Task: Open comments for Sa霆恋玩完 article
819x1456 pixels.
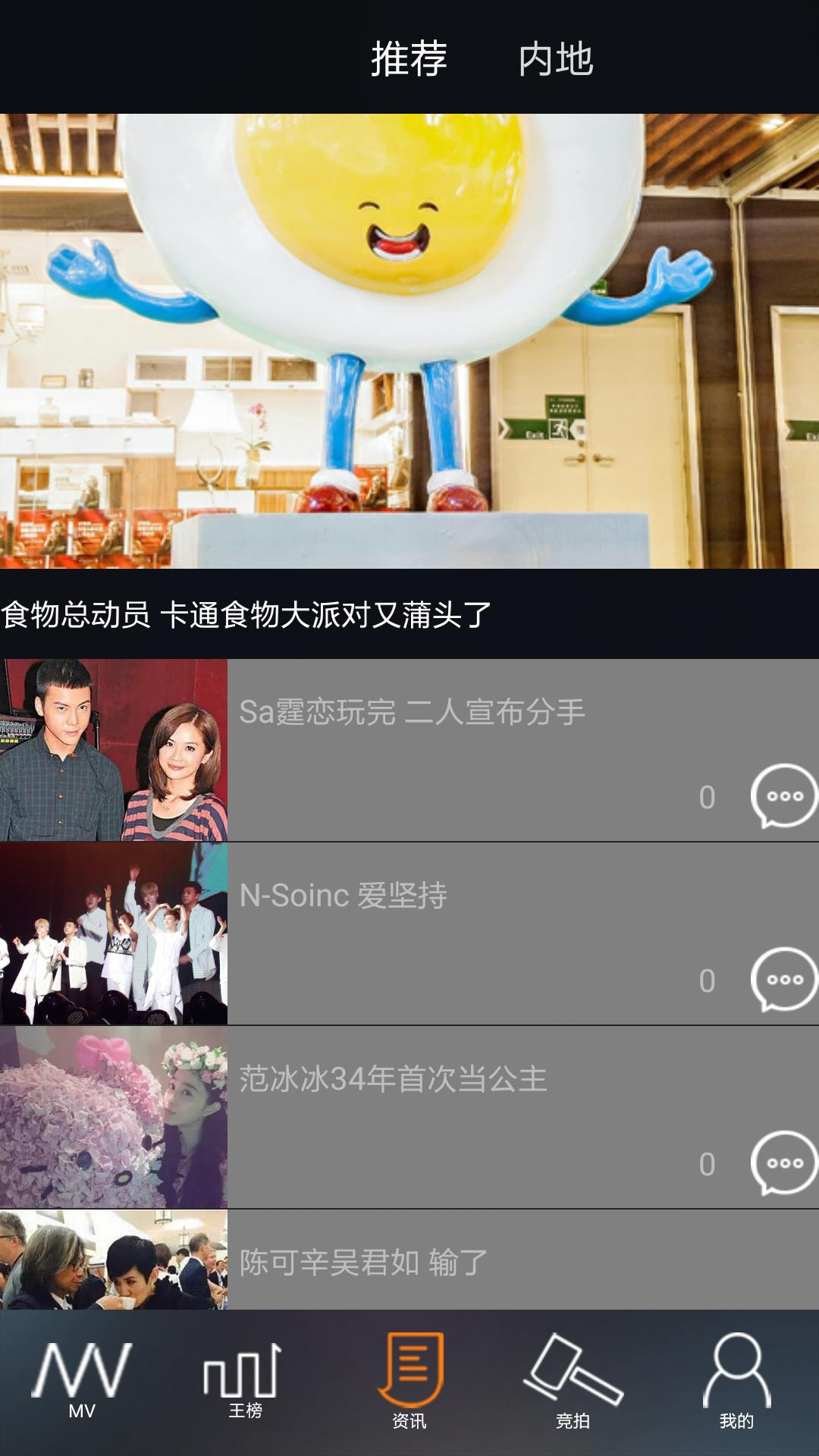Action: pyautogui.click(x=783, y=796)
